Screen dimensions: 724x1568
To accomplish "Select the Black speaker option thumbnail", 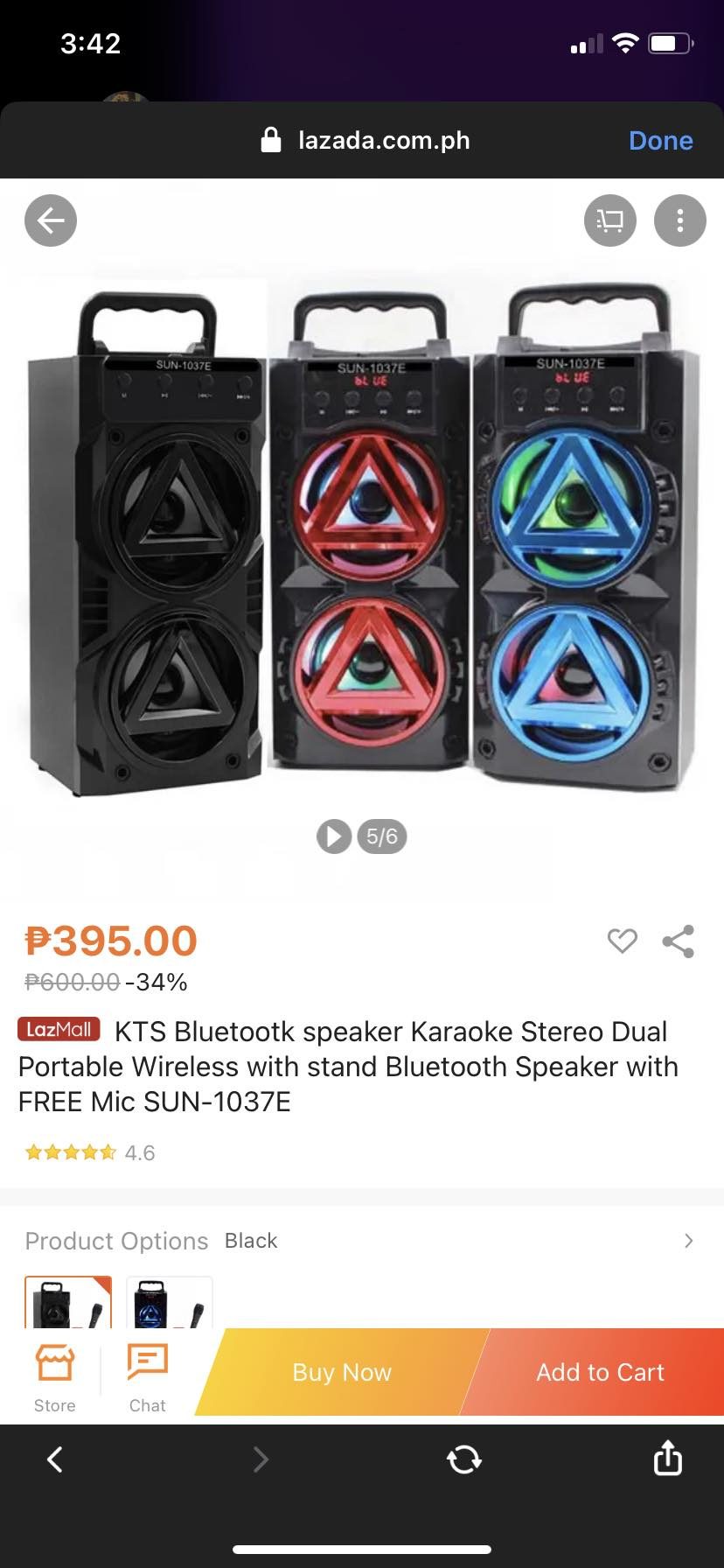I will (x=68, y=1303).
